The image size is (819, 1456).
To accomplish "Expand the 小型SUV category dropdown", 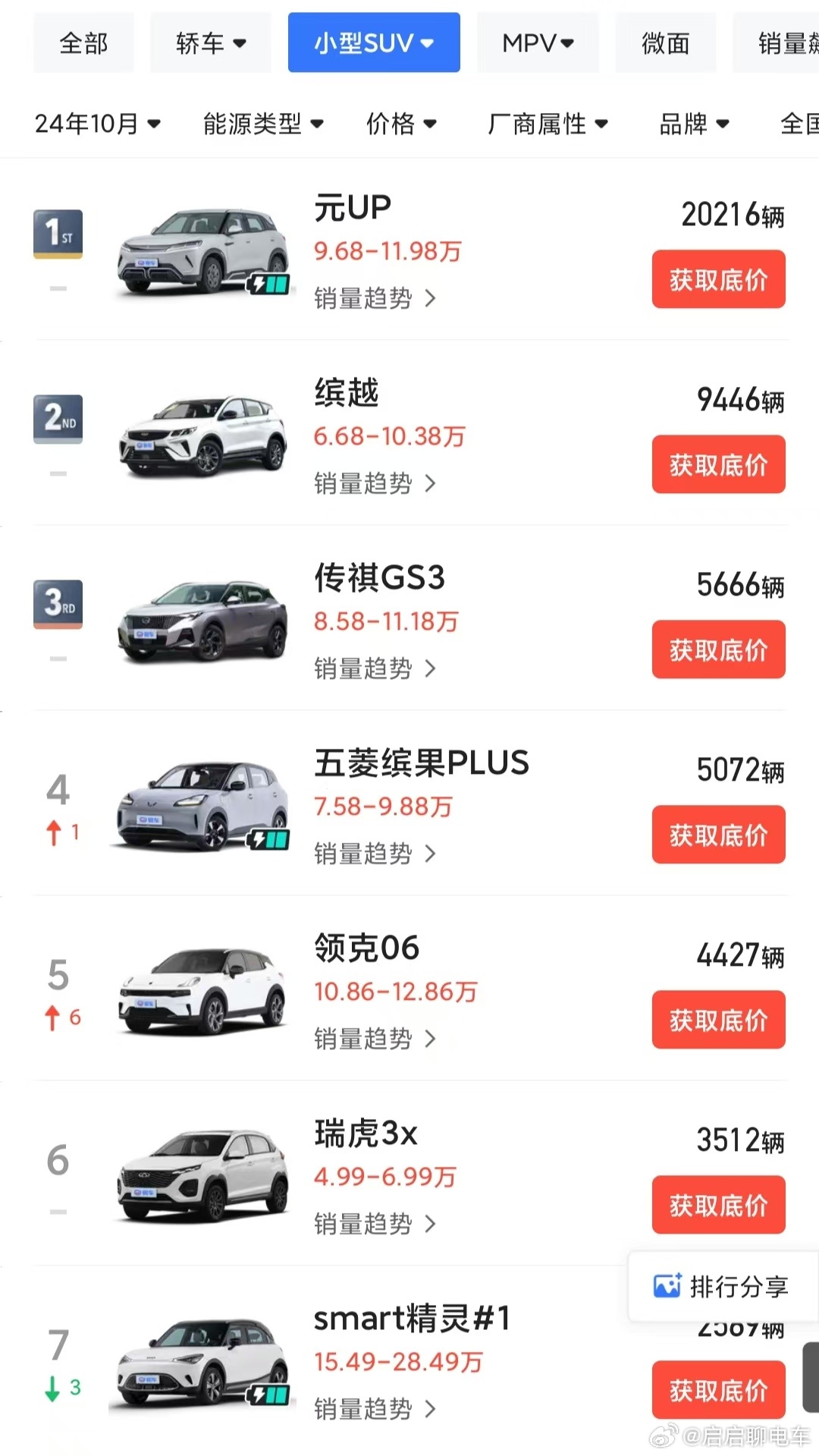I will point(374,43).
